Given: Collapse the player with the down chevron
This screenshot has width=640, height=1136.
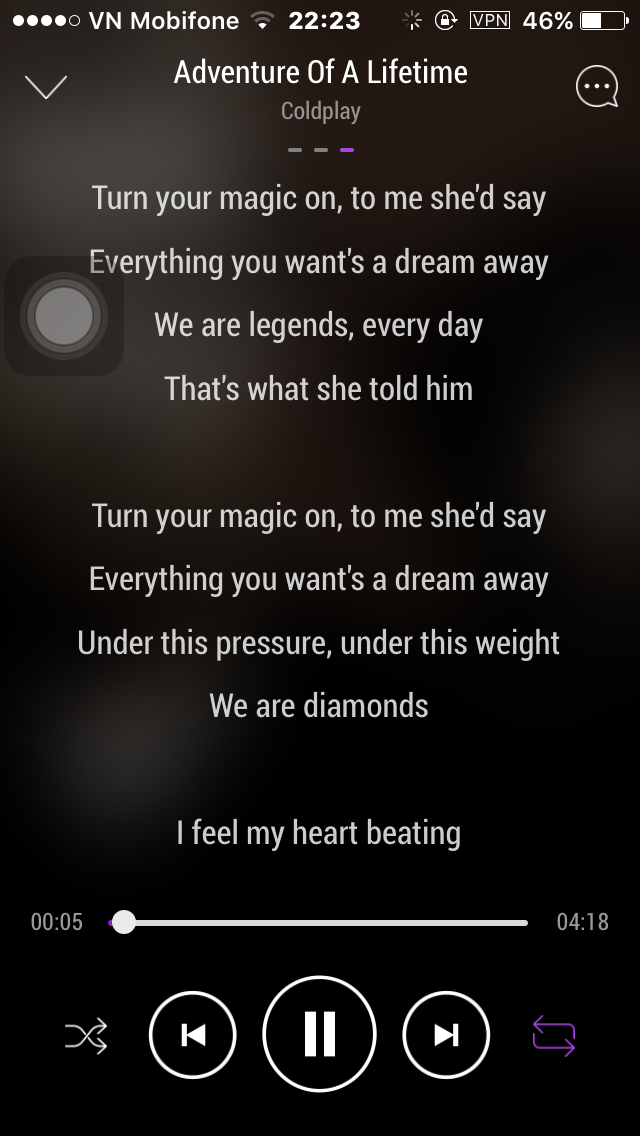Looking at the screenshot, I should [46, 88].
